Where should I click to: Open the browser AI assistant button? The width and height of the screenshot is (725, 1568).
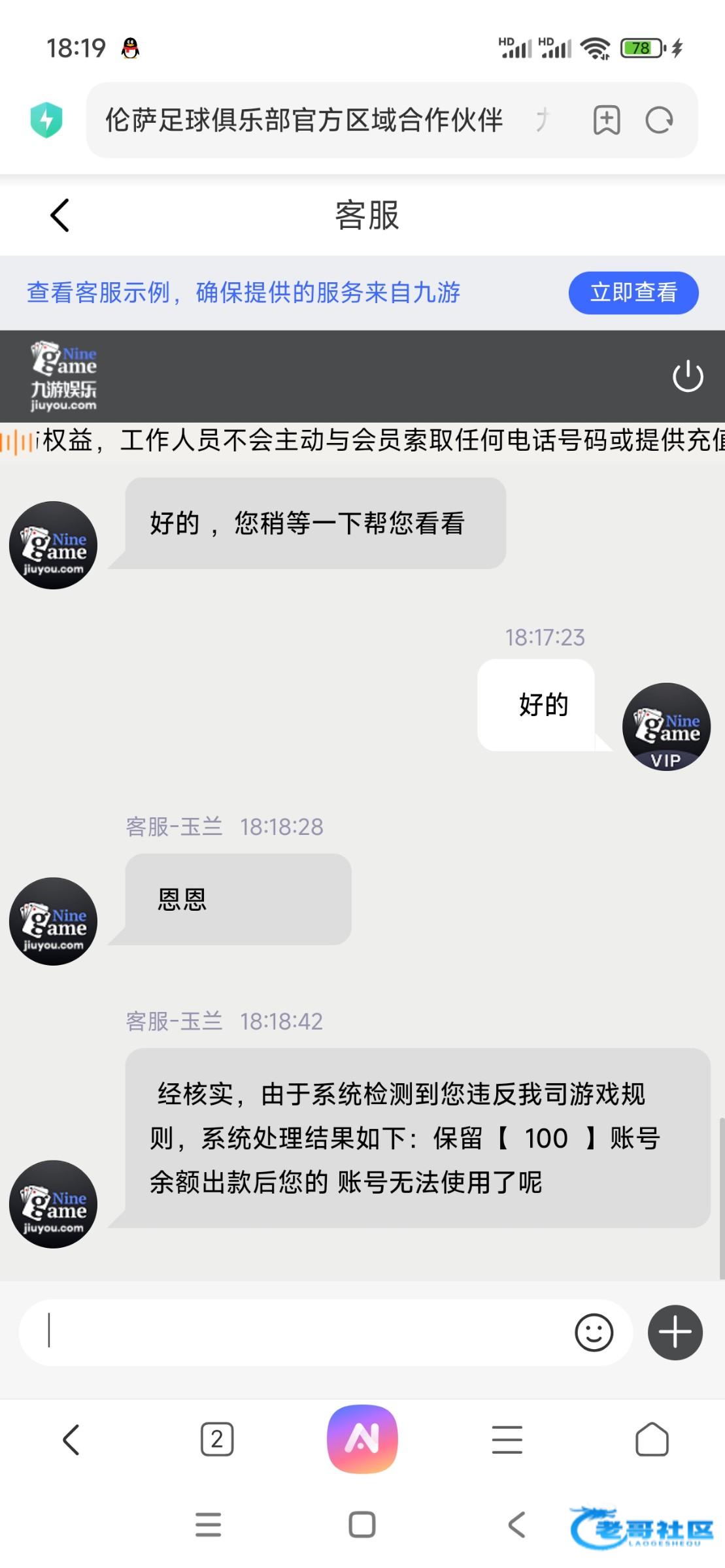tap(362, 1439)
